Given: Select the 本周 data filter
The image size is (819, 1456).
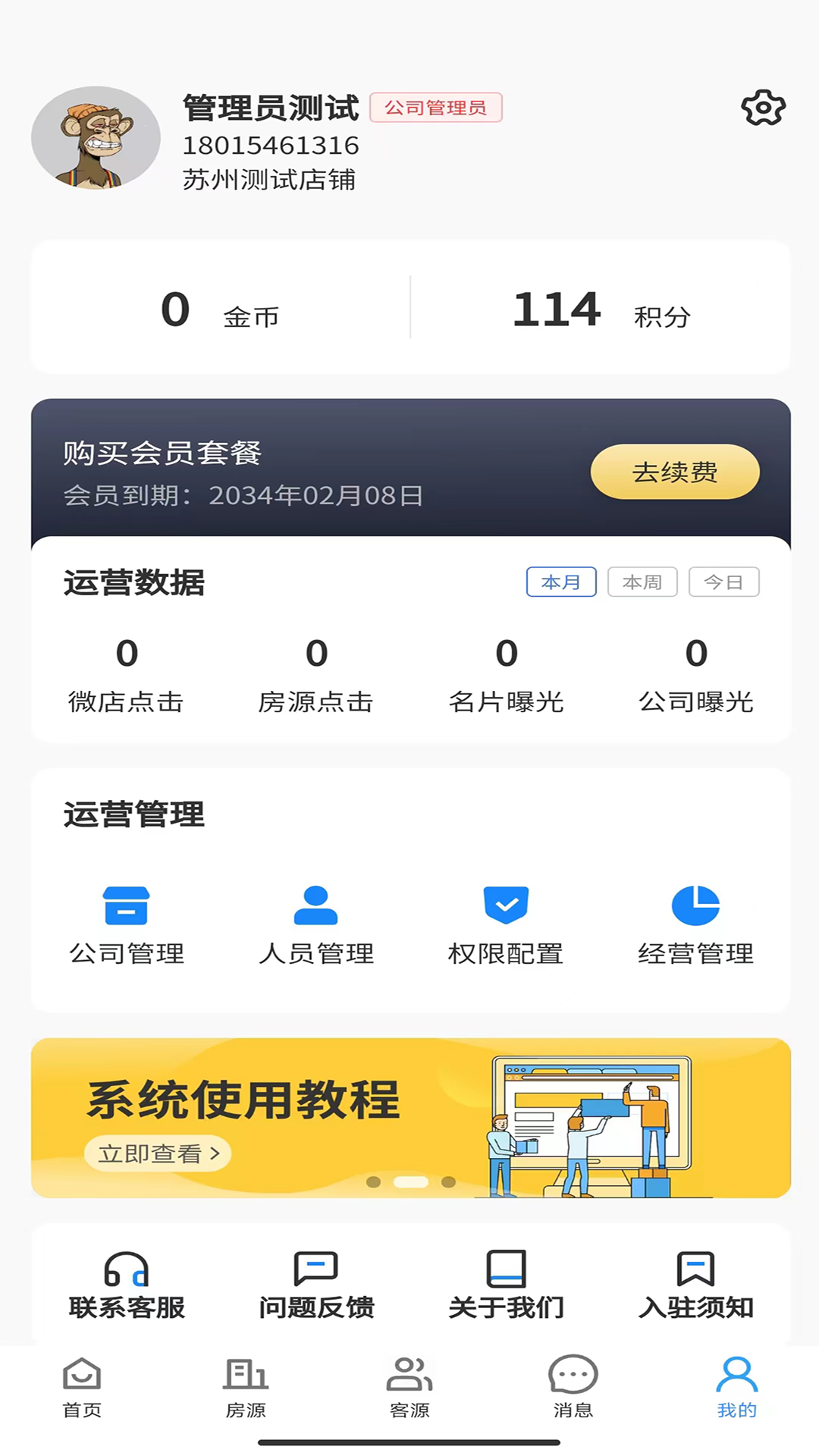Looking at the screenshot, I should tap(642, 582).
